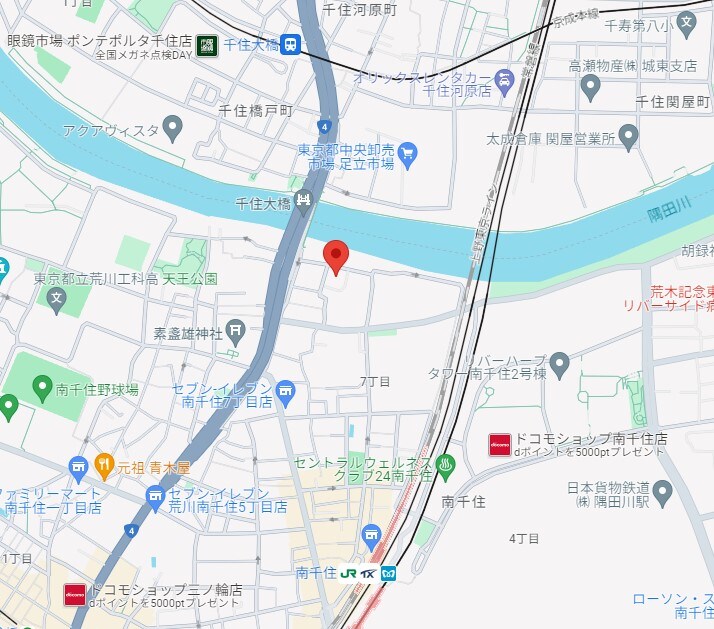Screen dimensions: 714x629
Task: Tap the 素盞雄神社 shrine marker
Action: pos(234,328)
